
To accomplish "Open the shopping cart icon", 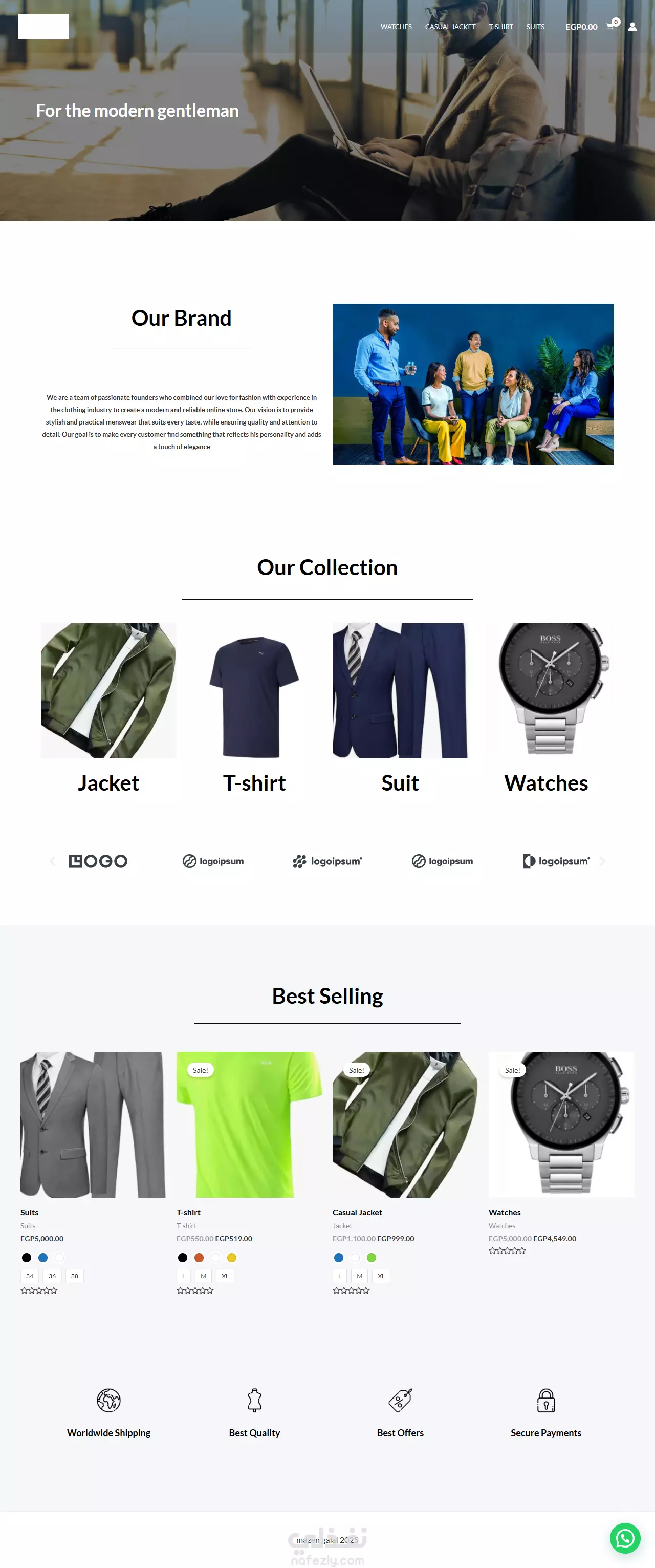I will (610, 26).
